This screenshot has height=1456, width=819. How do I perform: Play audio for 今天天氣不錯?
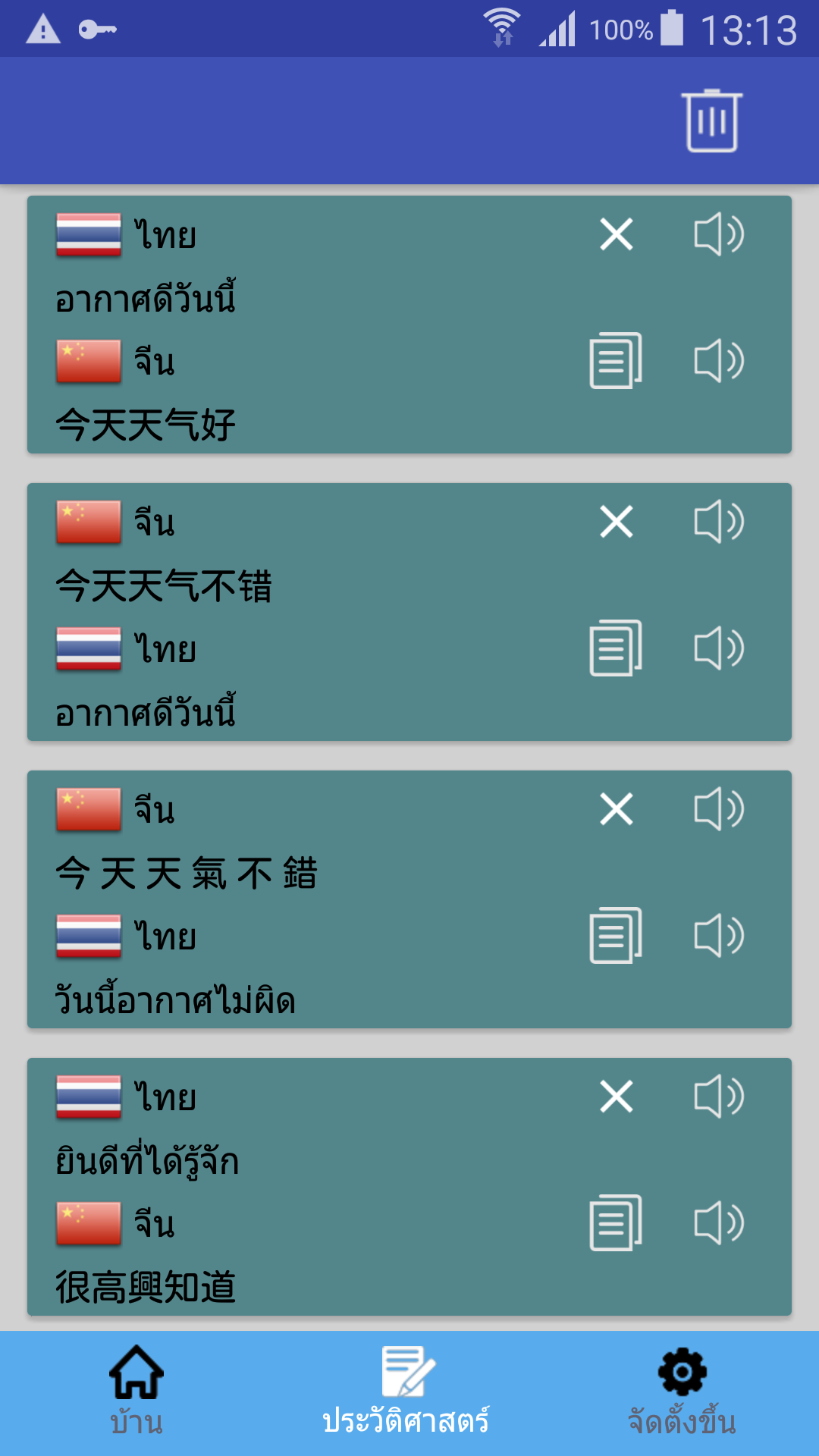pyautogui.click(x=719, y=809)
